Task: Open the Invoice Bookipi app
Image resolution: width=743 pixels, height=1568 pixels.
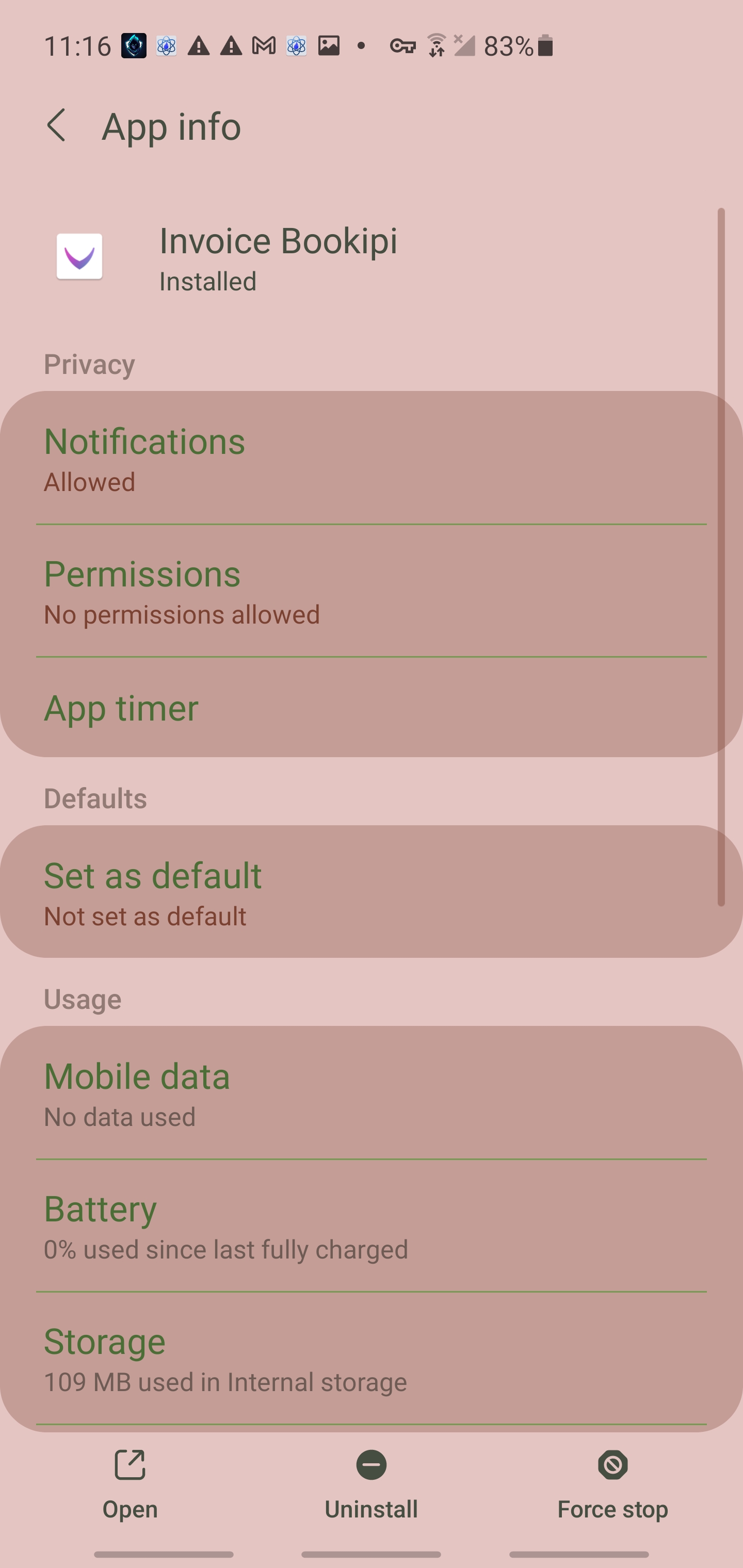Action: [130, 1483]
